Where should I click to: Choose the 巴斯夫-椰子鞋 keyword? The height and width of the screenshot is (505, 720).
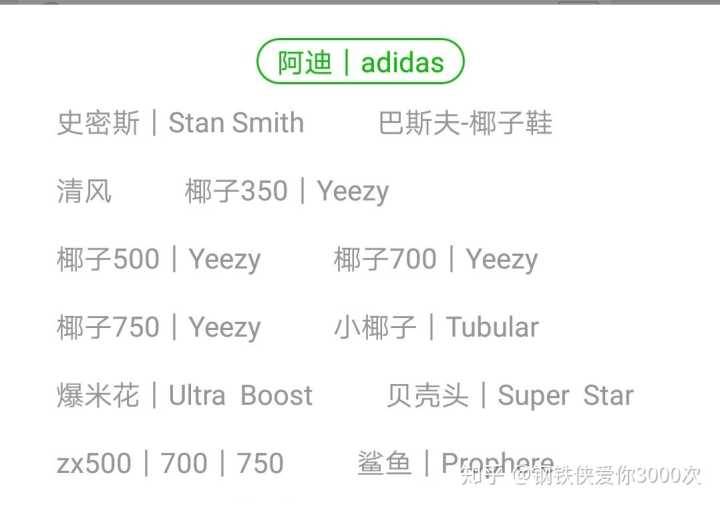(x=465, y=123)
